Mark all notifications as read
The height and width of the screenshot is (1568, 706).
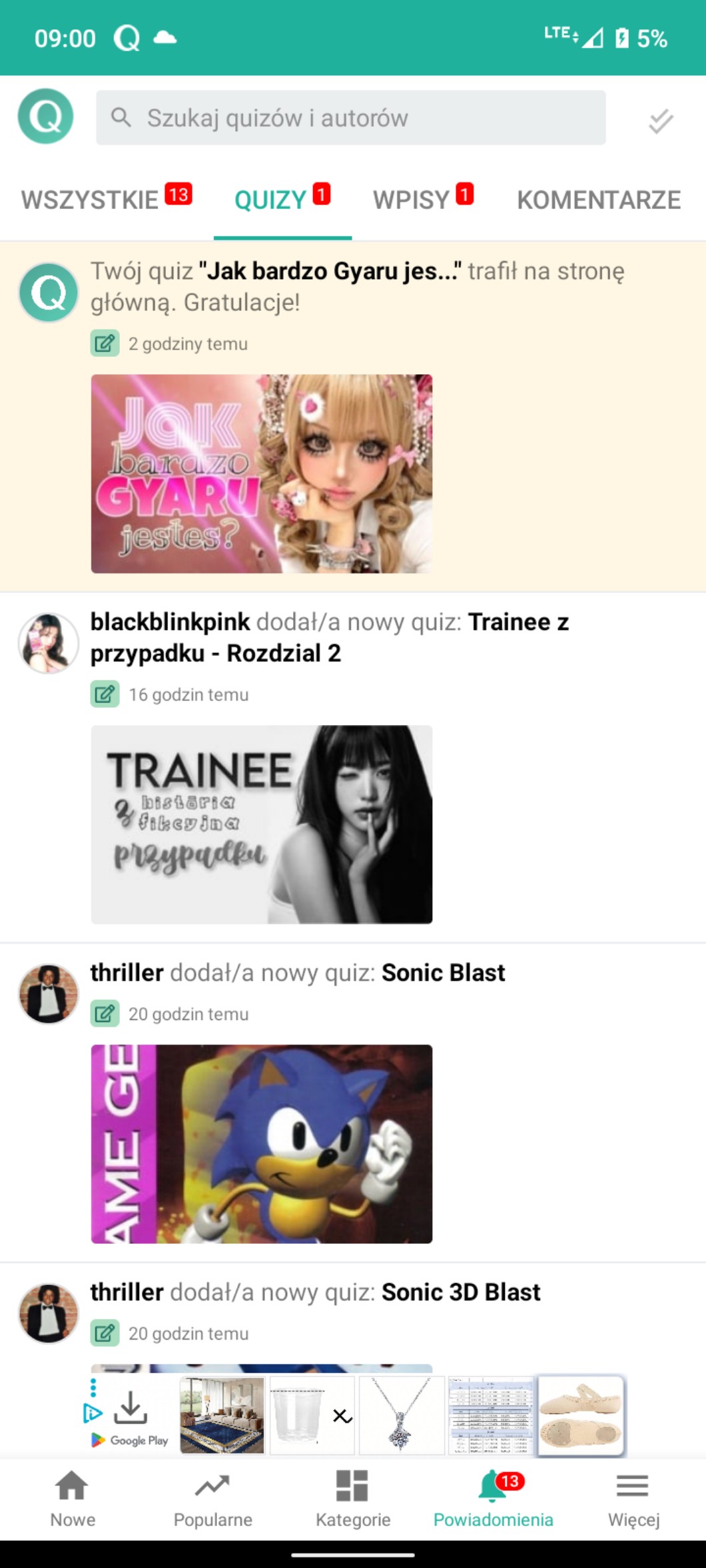(660, 121)
